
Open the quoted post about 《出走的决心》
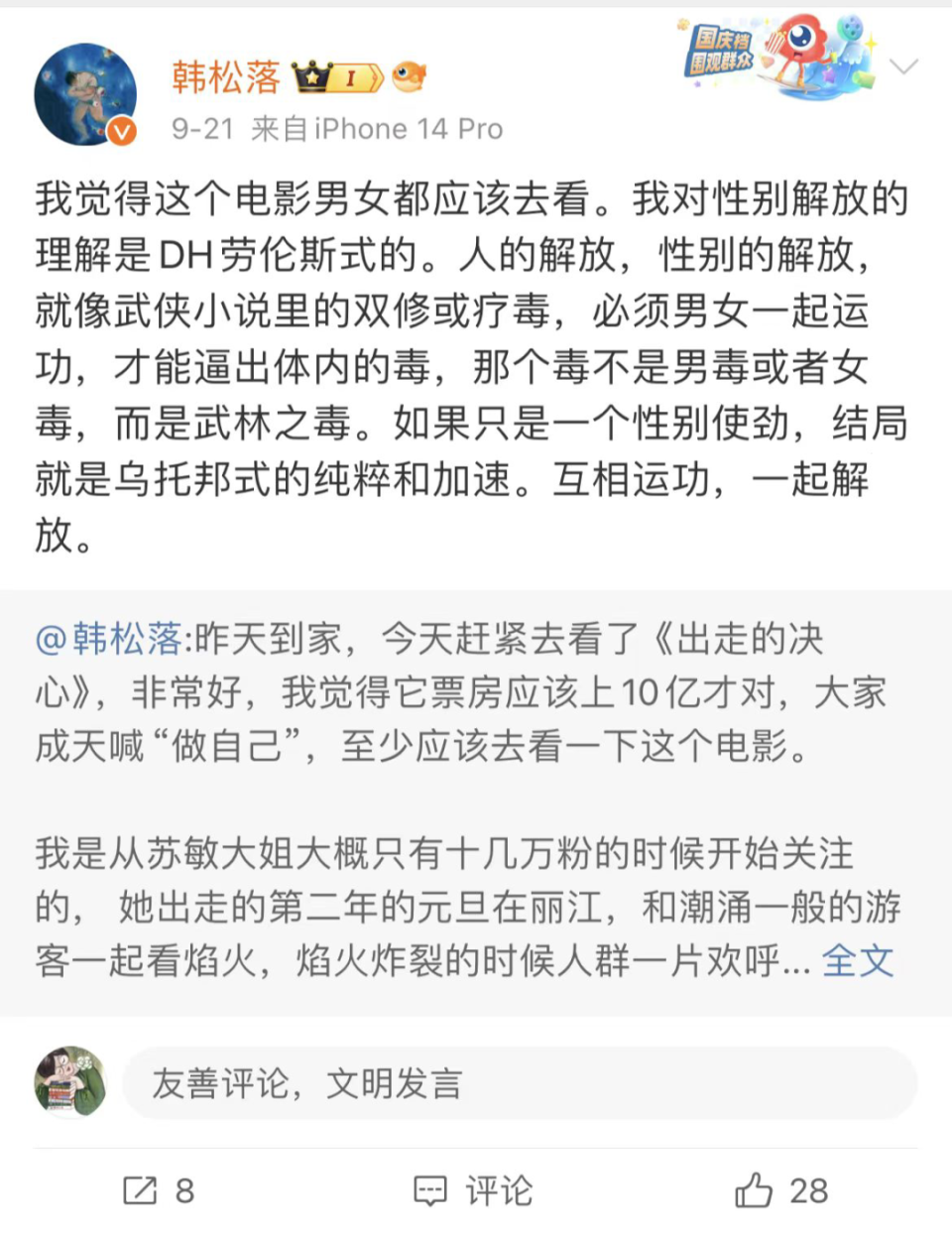466,774
